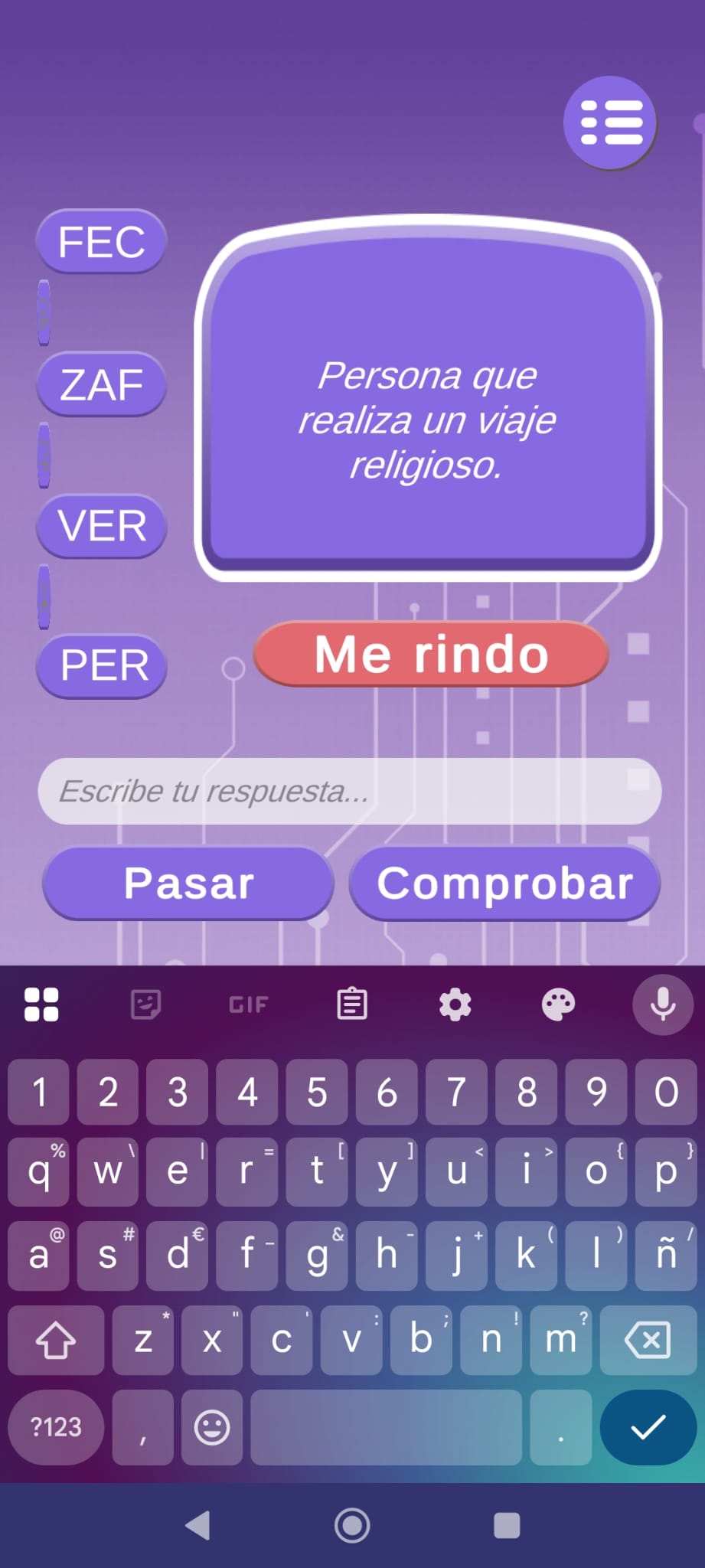Skip this clue with Pasar
The width and height of the screenshot is (705, 1568).
[188, 883]
